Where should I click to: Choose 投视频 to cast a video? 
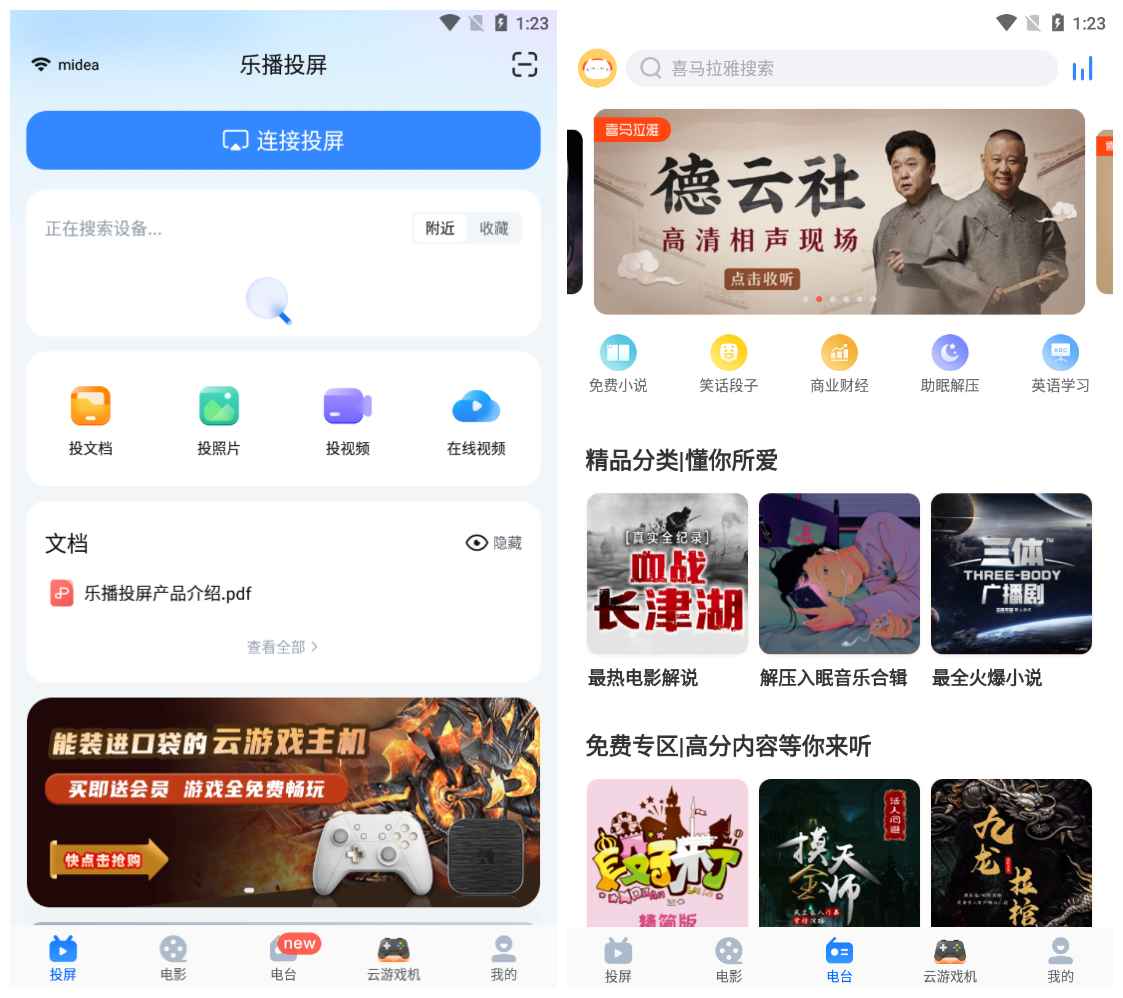click(x=347, y=418)
